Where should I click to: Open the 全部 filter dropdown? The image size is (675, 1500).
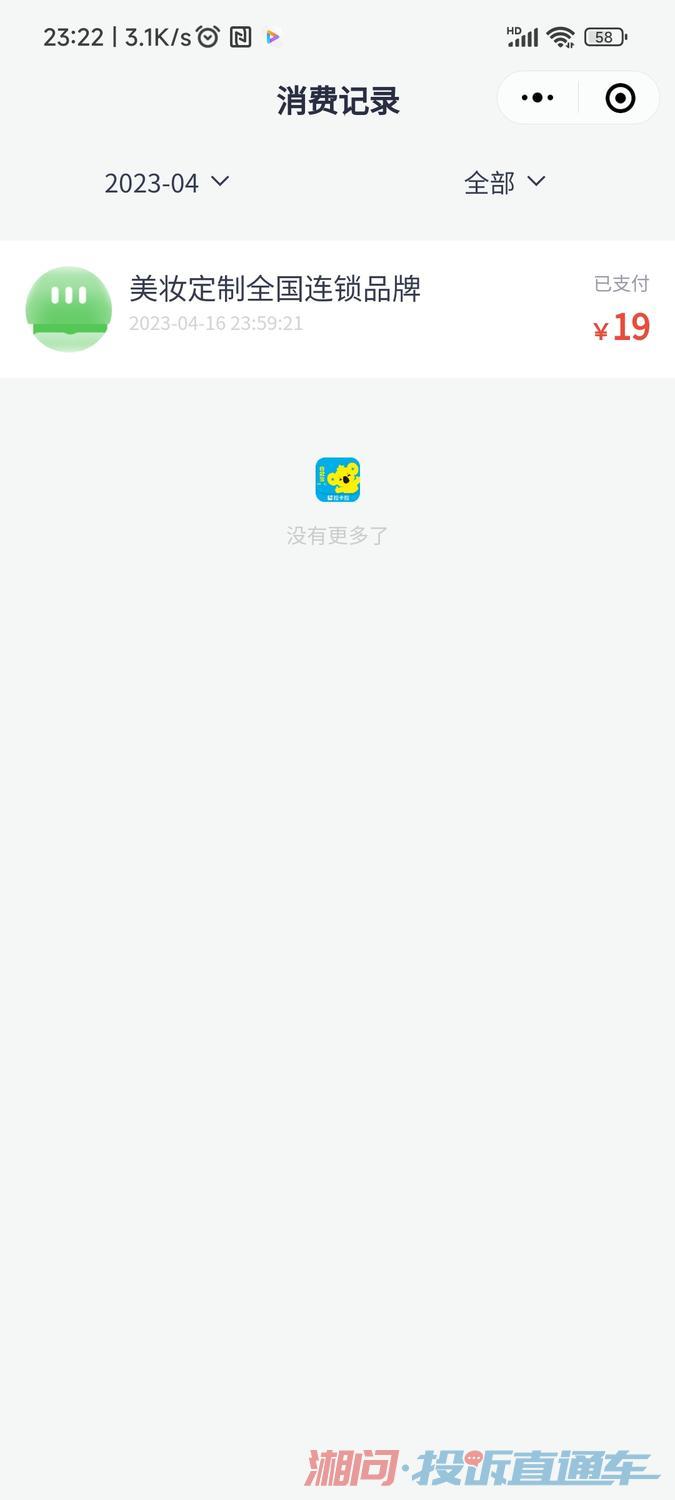[504, 183]
